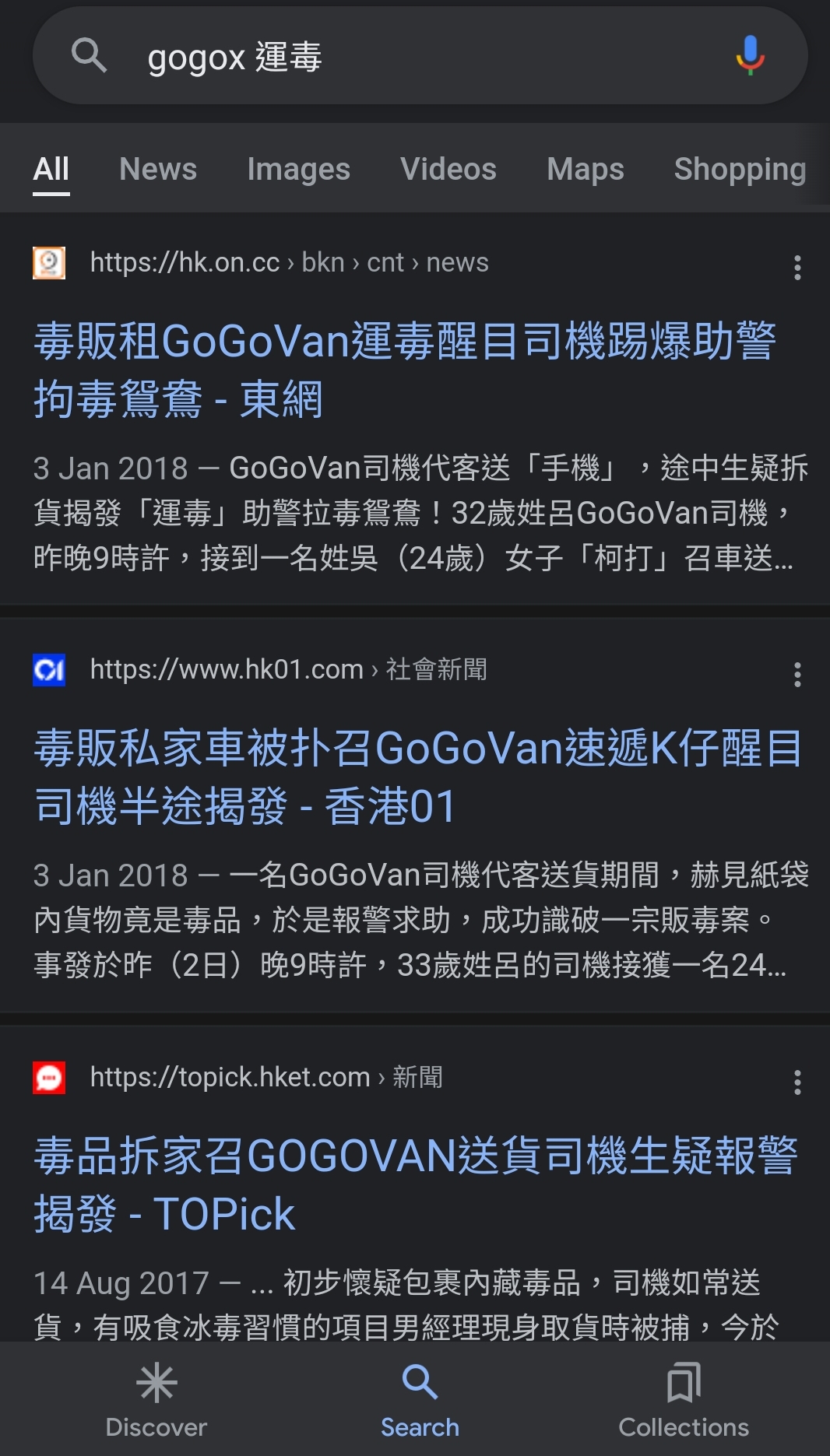Open options menu for topick.hket.com result

[797, 1082]
